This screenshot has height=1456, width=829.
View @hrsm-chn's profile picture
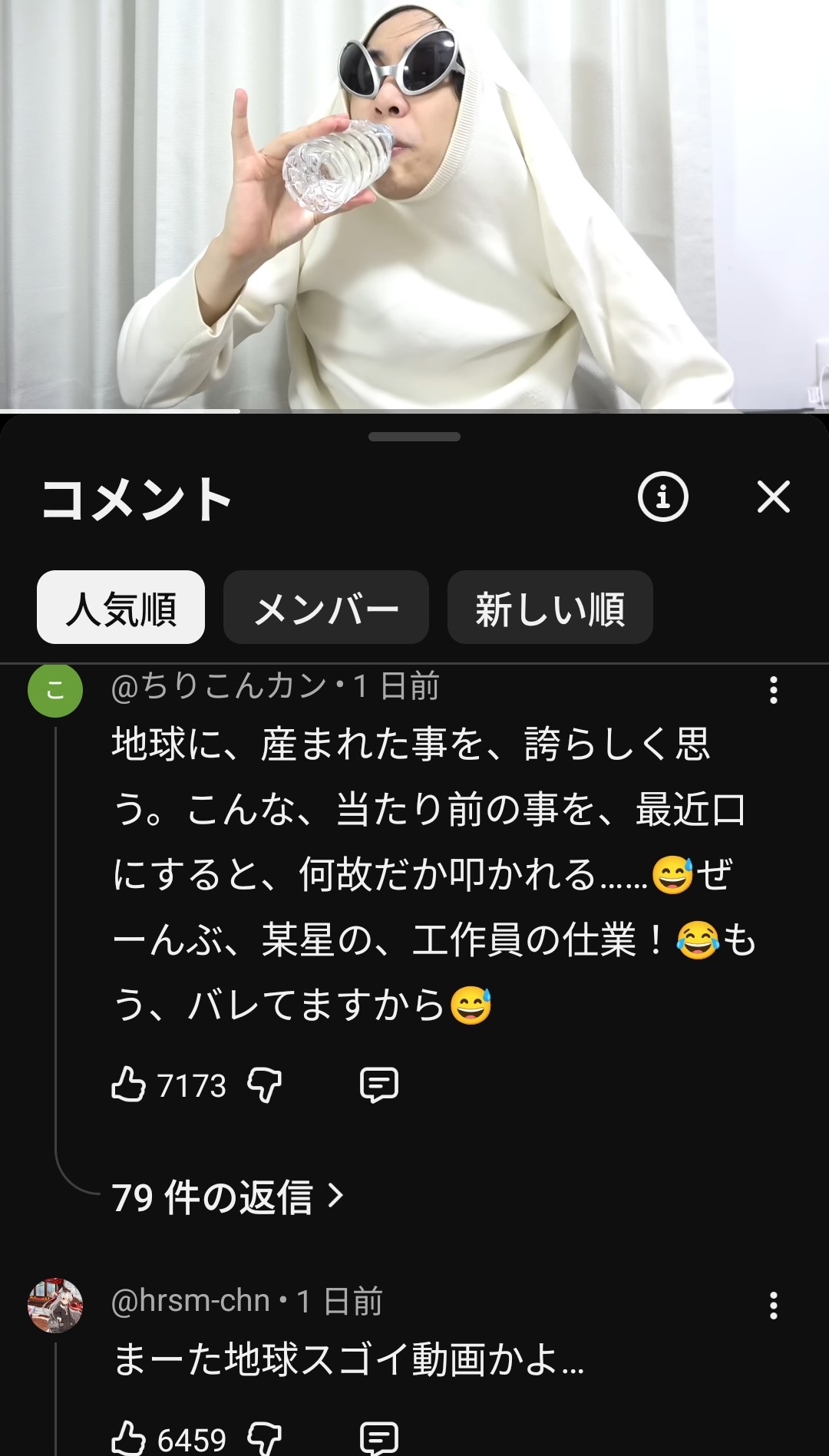55,1305
